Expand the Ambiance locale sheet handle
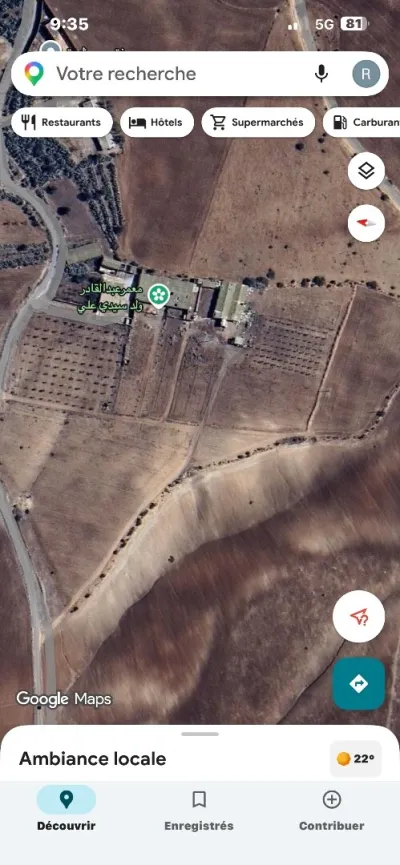This screenshot has width=400, height=865. tap(200, 734)
